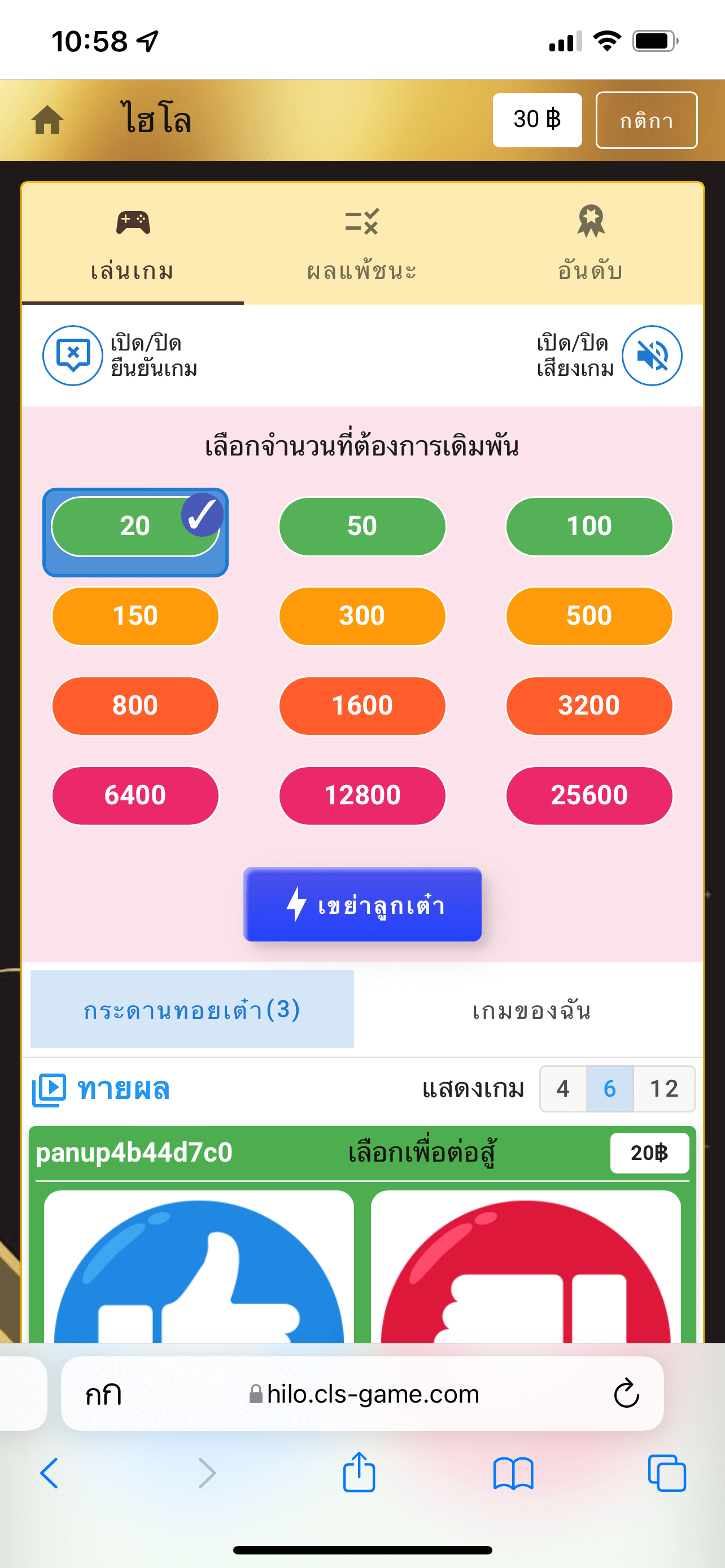Screen dimensions: 725x1568
Task: Select the home icon in the header
Action: click(x=47, y=120)
